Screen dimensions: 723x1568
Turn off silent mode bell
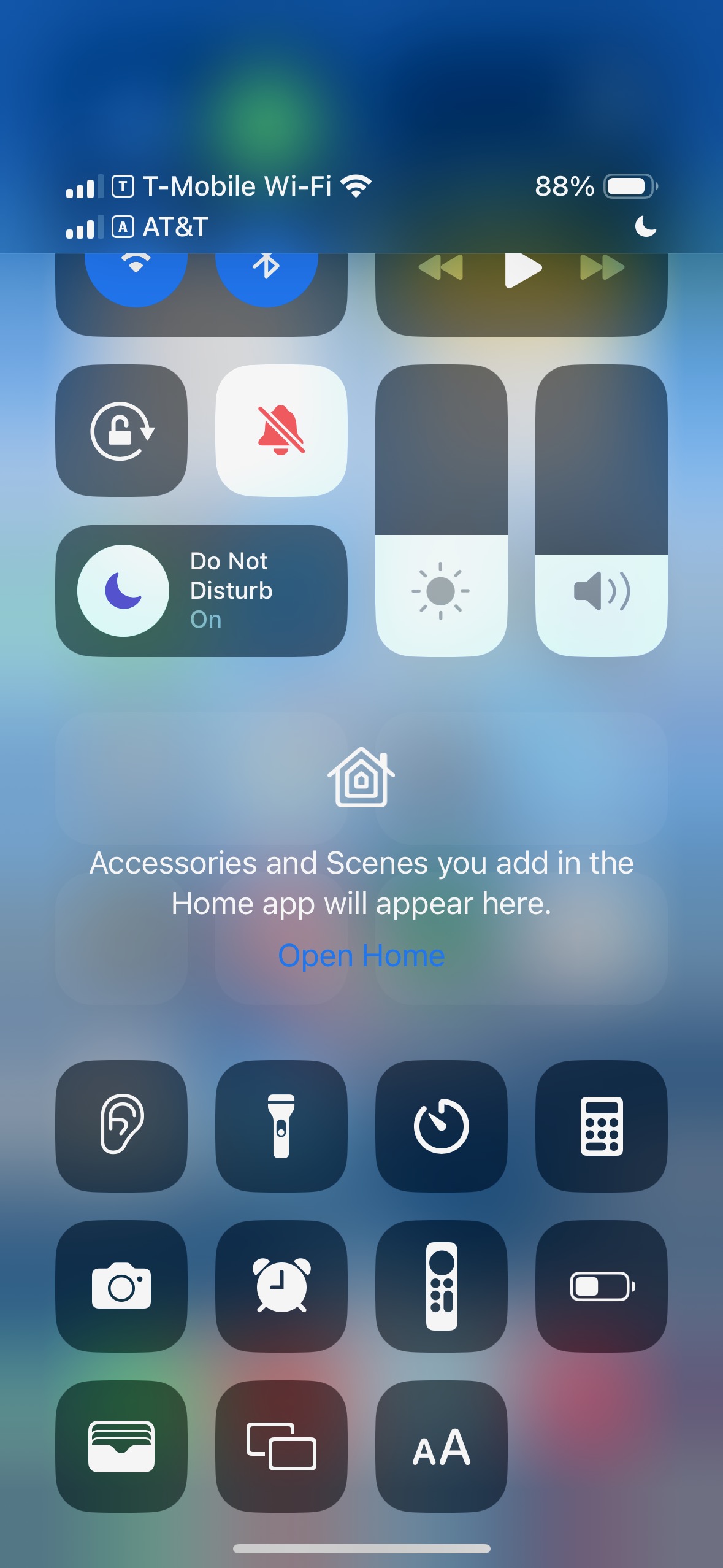[x=281, y=431]
